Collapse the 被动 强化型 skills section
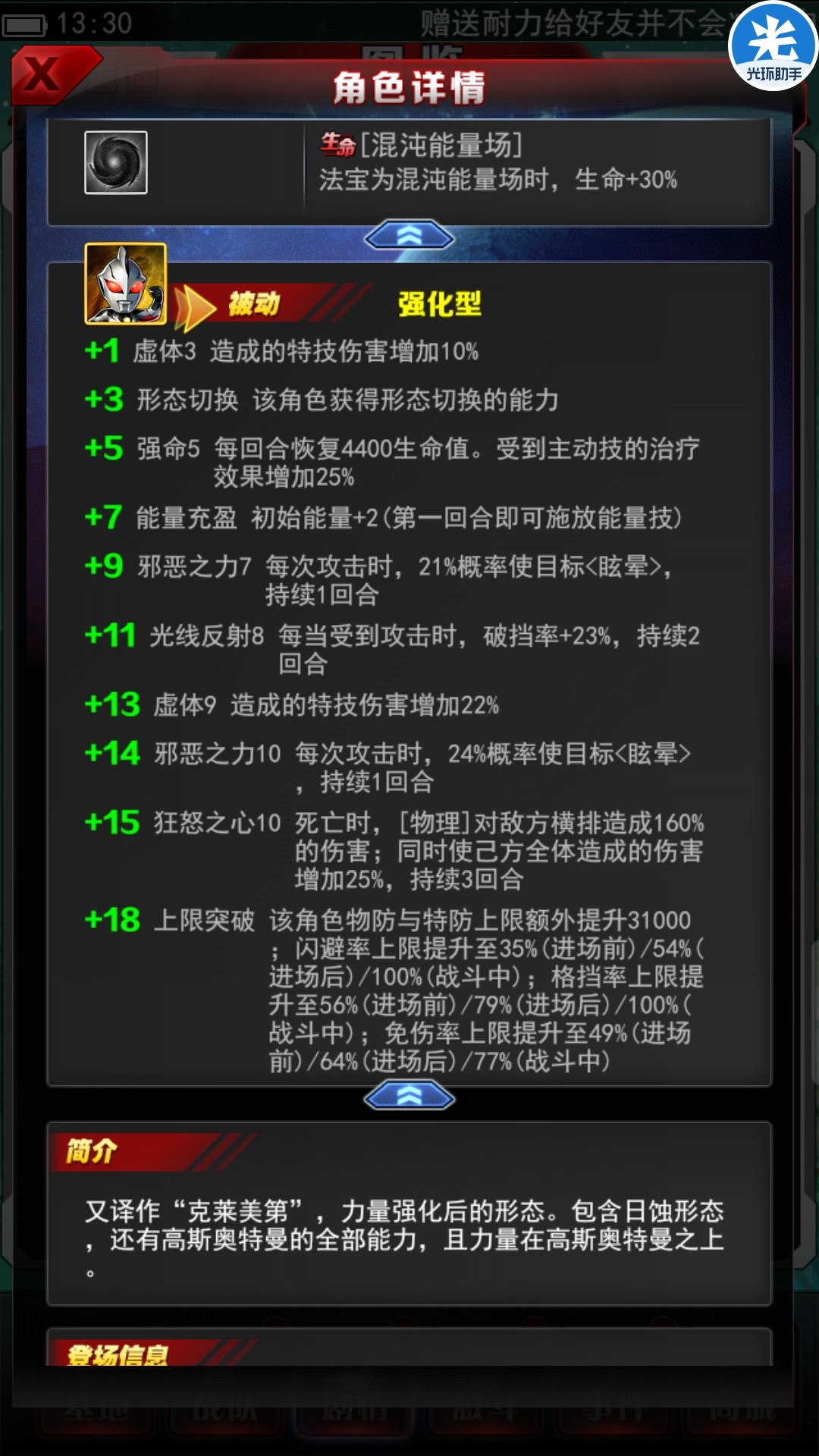Viewport: 819px width, 1456px height. click(x=409, y=1096)
